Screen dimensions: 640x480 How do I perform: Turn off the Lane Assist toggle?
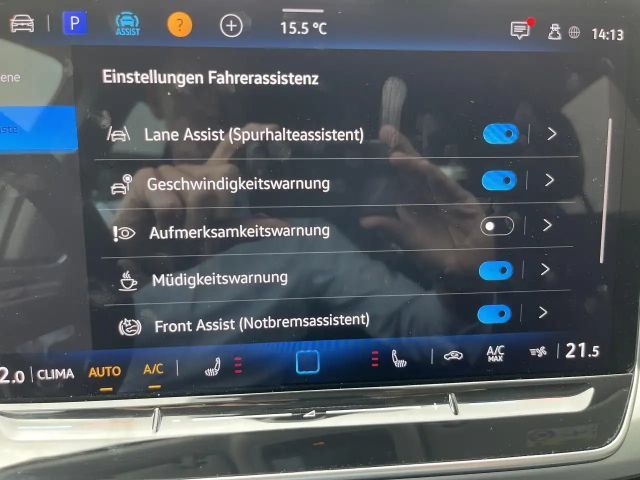(x=500, y=133)
